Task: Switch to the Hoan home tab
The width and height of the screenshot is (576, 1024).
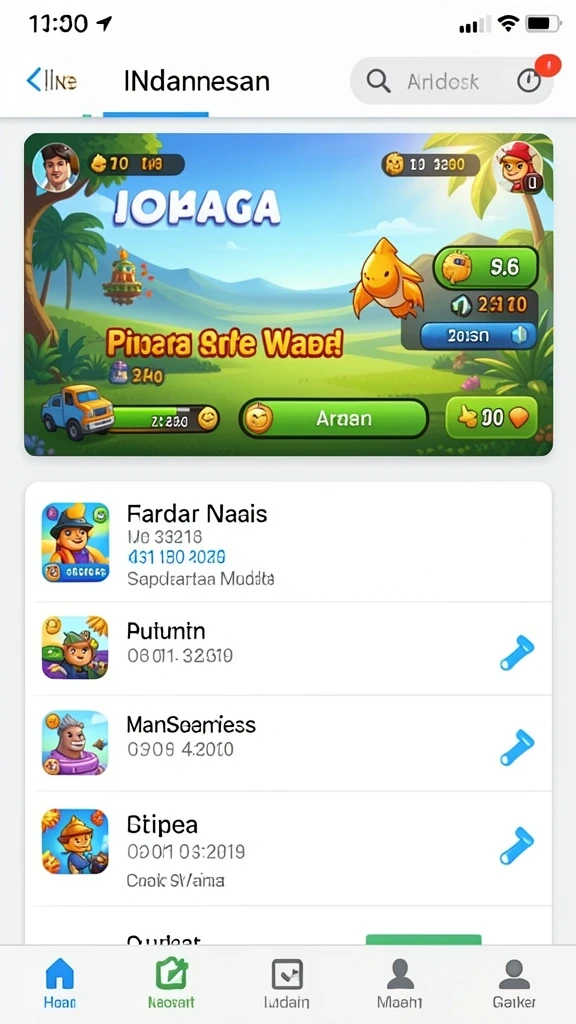Action: click(59, 984)
